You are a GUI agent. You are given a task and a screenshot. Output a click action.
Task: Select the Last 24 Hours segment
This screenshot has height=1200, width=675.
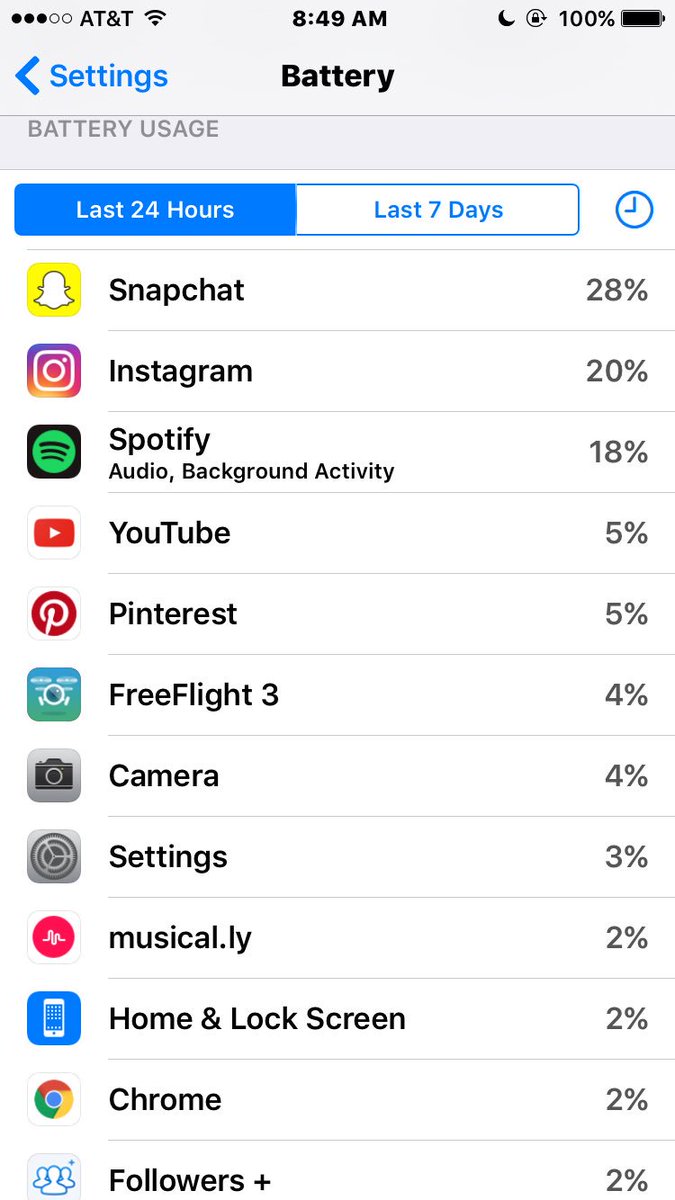tap(155, 210)
